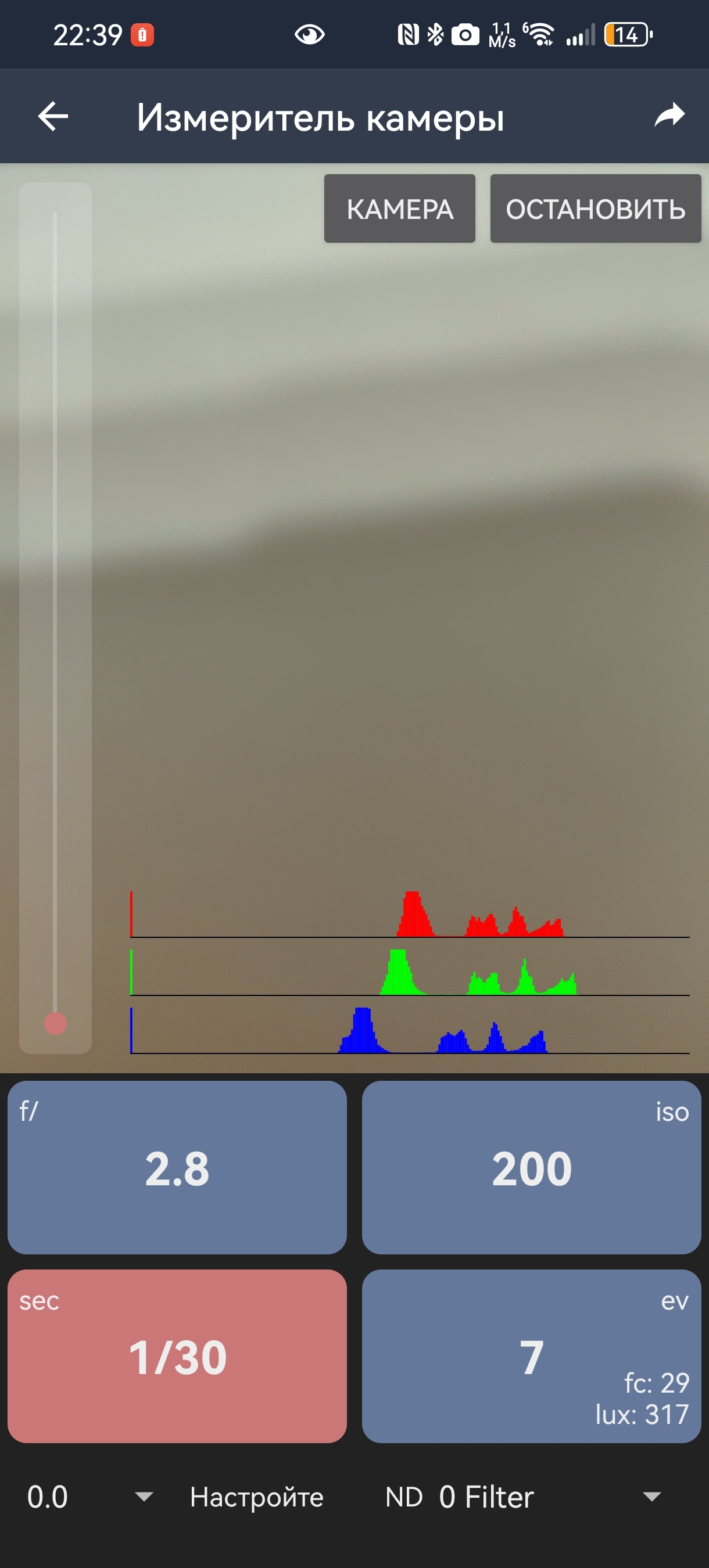Share the measurement via arrow icon

click(x=669, y=116)
